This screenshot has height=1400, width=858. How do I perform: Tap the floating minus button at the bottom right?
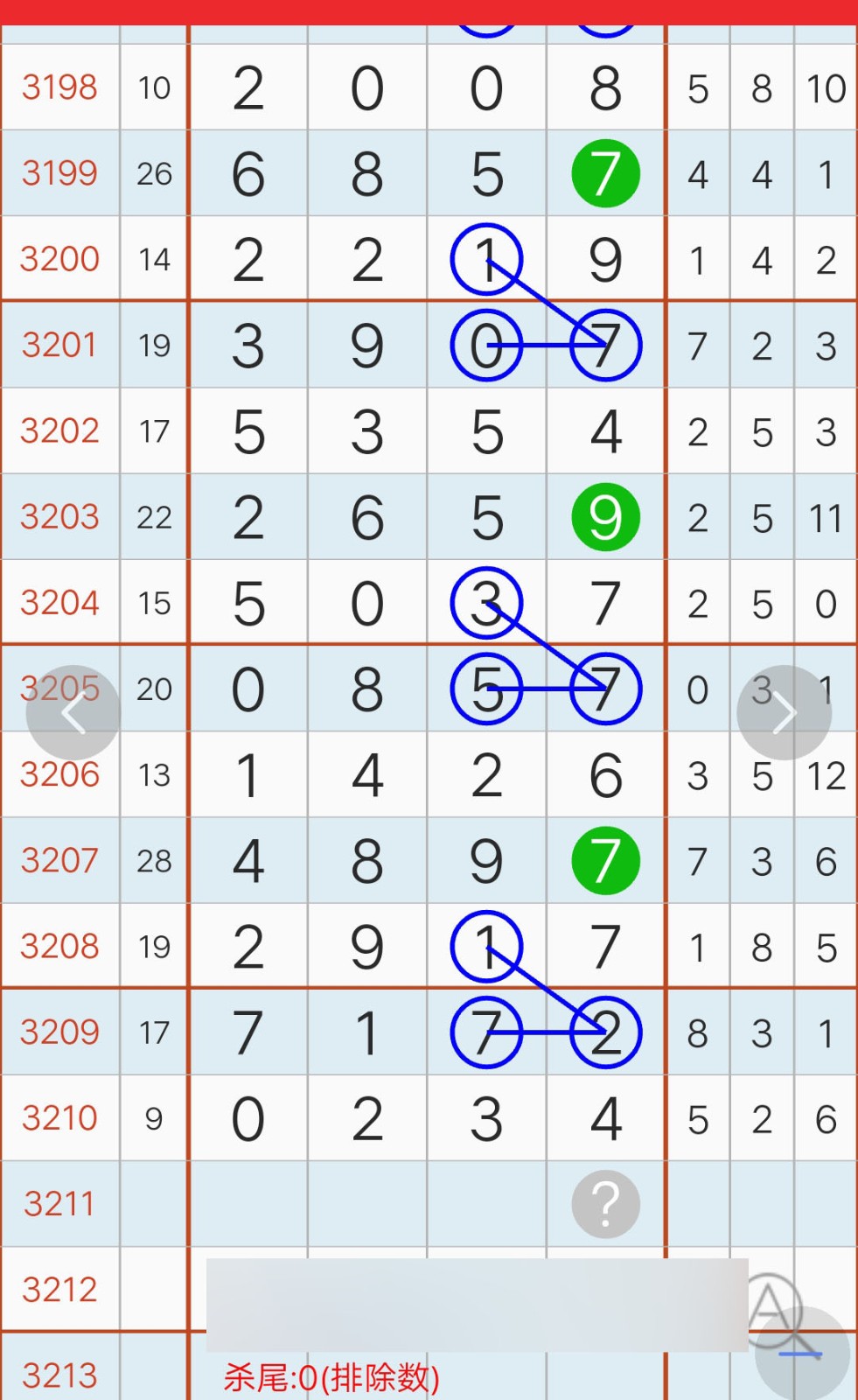[802, 1354]
